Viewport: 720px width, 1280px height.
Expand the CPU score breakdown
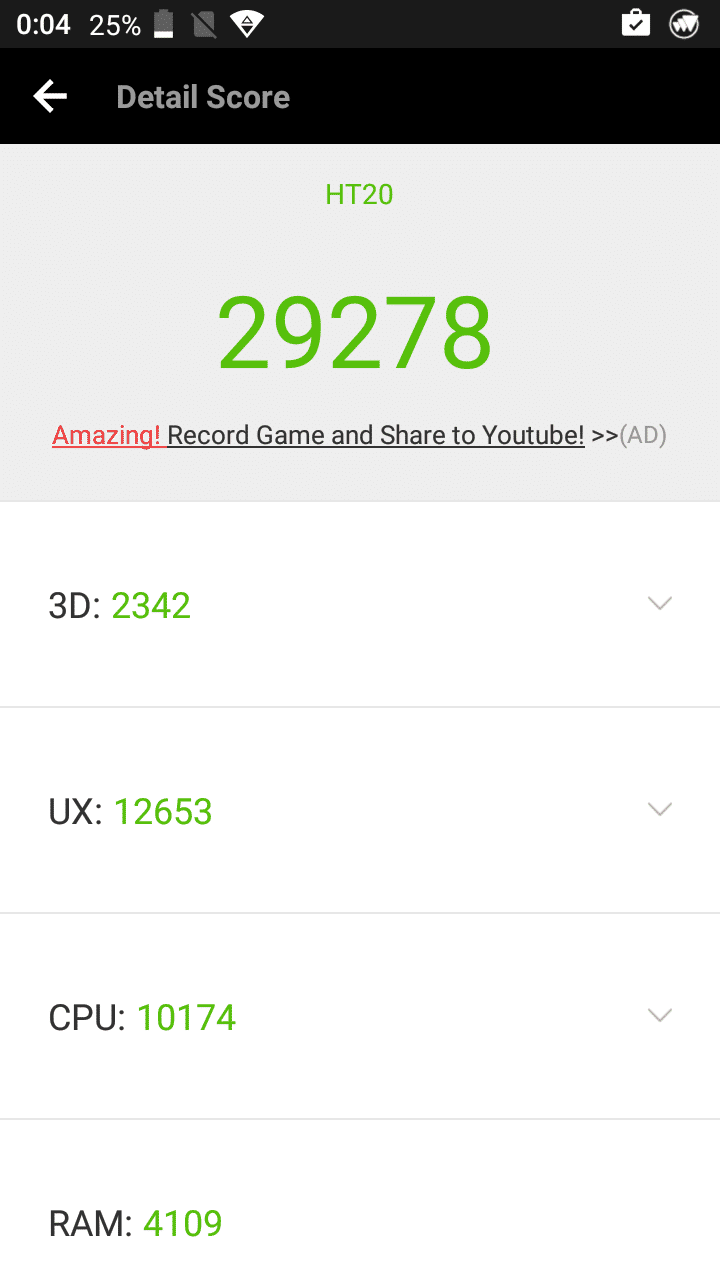pyautogui.click(x=659, y=1015)
